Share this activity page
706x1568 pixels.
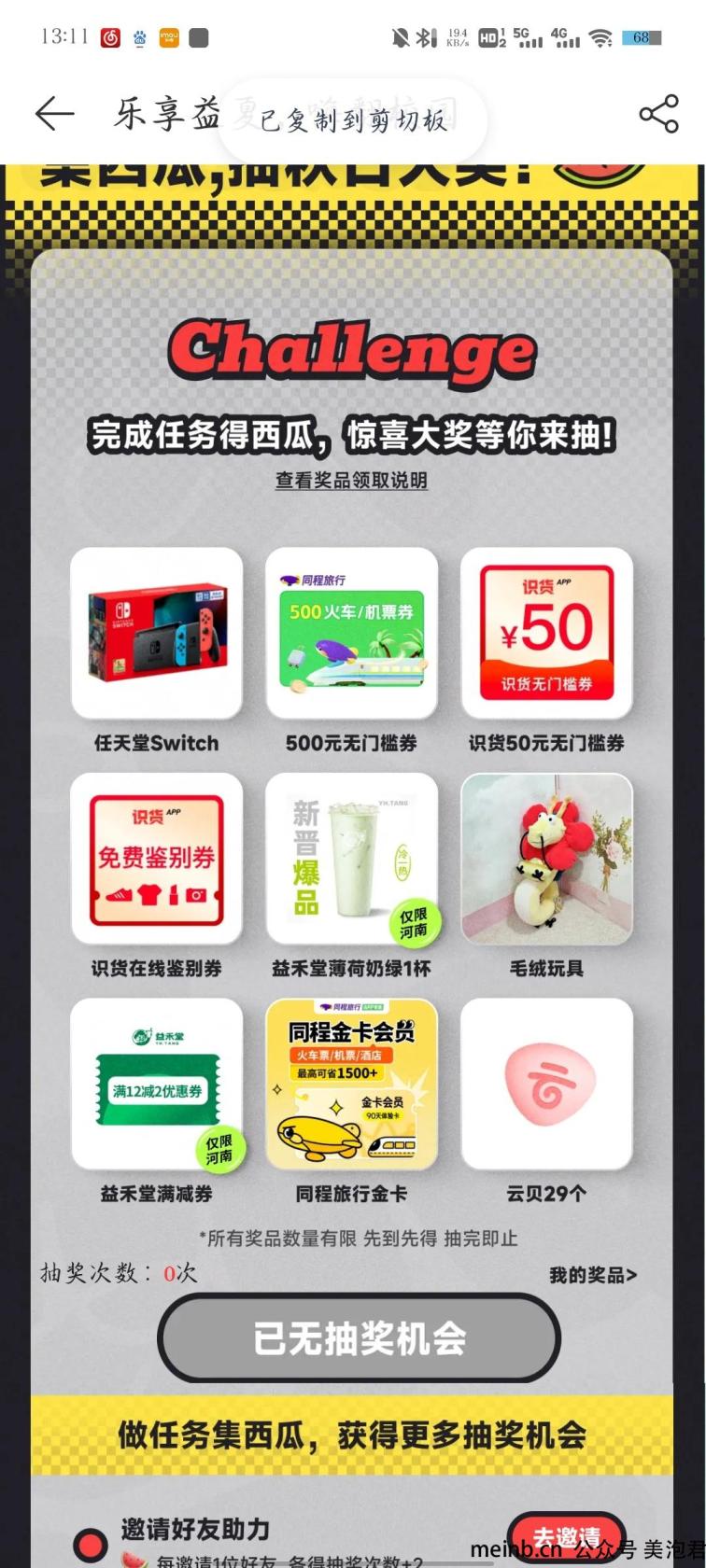point(658,114)
